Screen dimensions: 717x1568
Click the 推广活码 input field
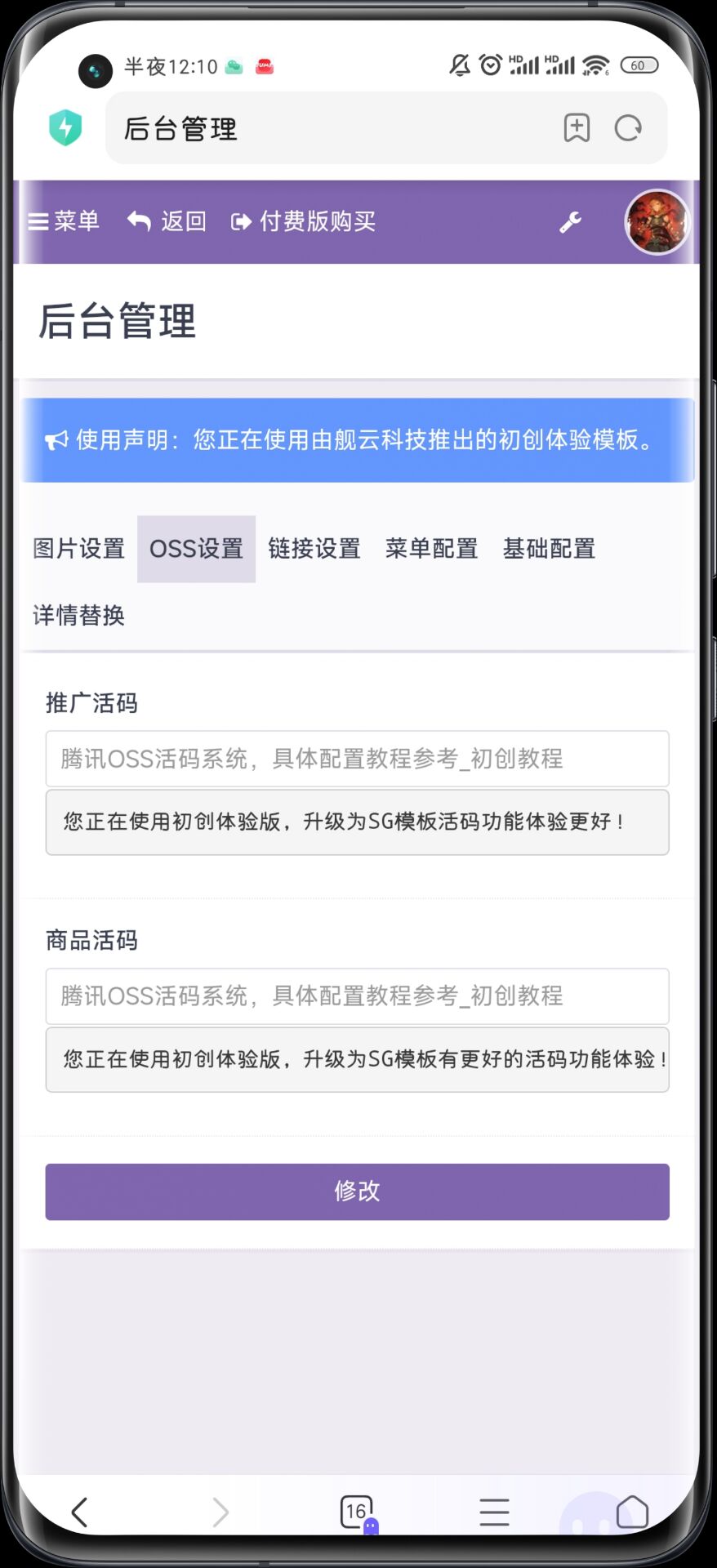[x=357, y=759]
